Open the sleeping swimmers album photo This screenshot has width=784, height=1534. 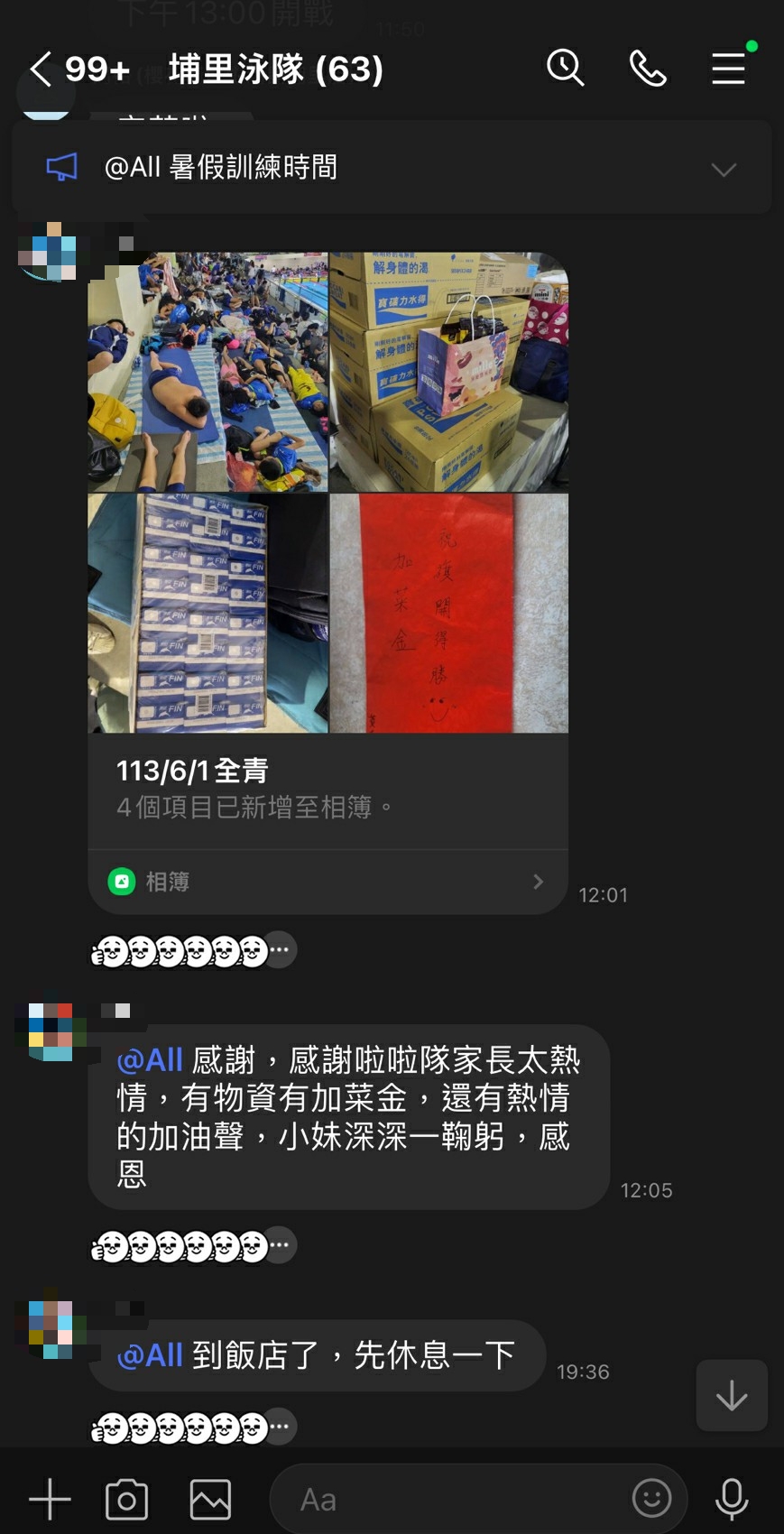tap(208, 372)
